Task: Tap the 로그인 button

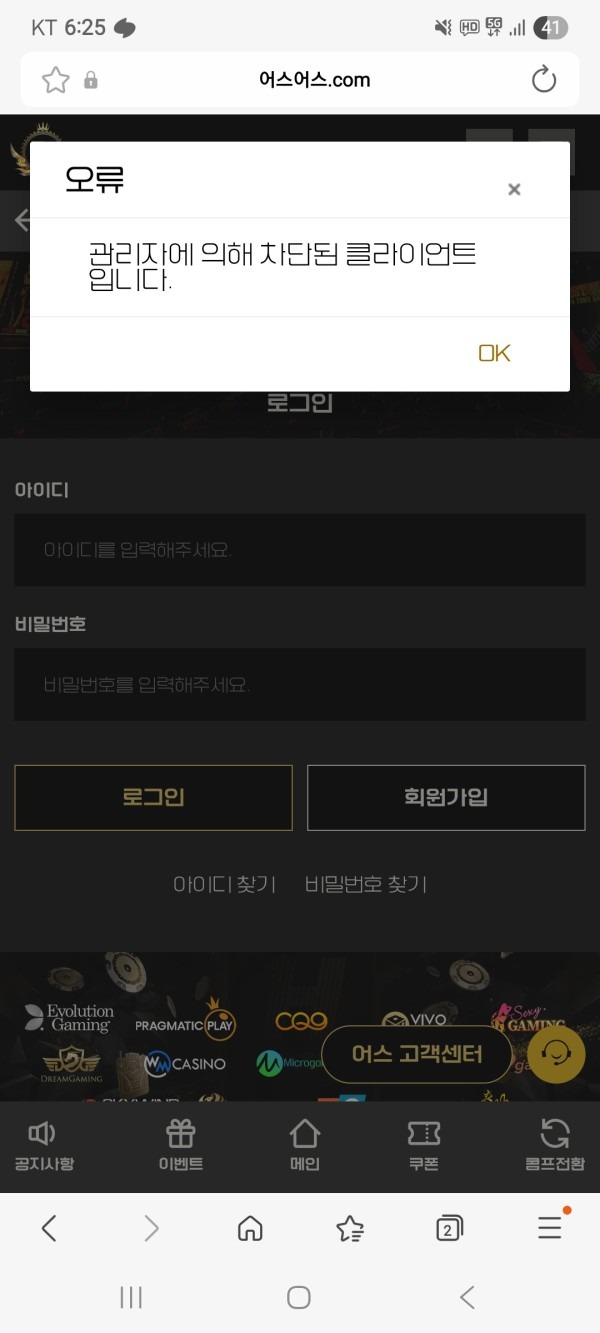Action: click(x=153, y=797)
